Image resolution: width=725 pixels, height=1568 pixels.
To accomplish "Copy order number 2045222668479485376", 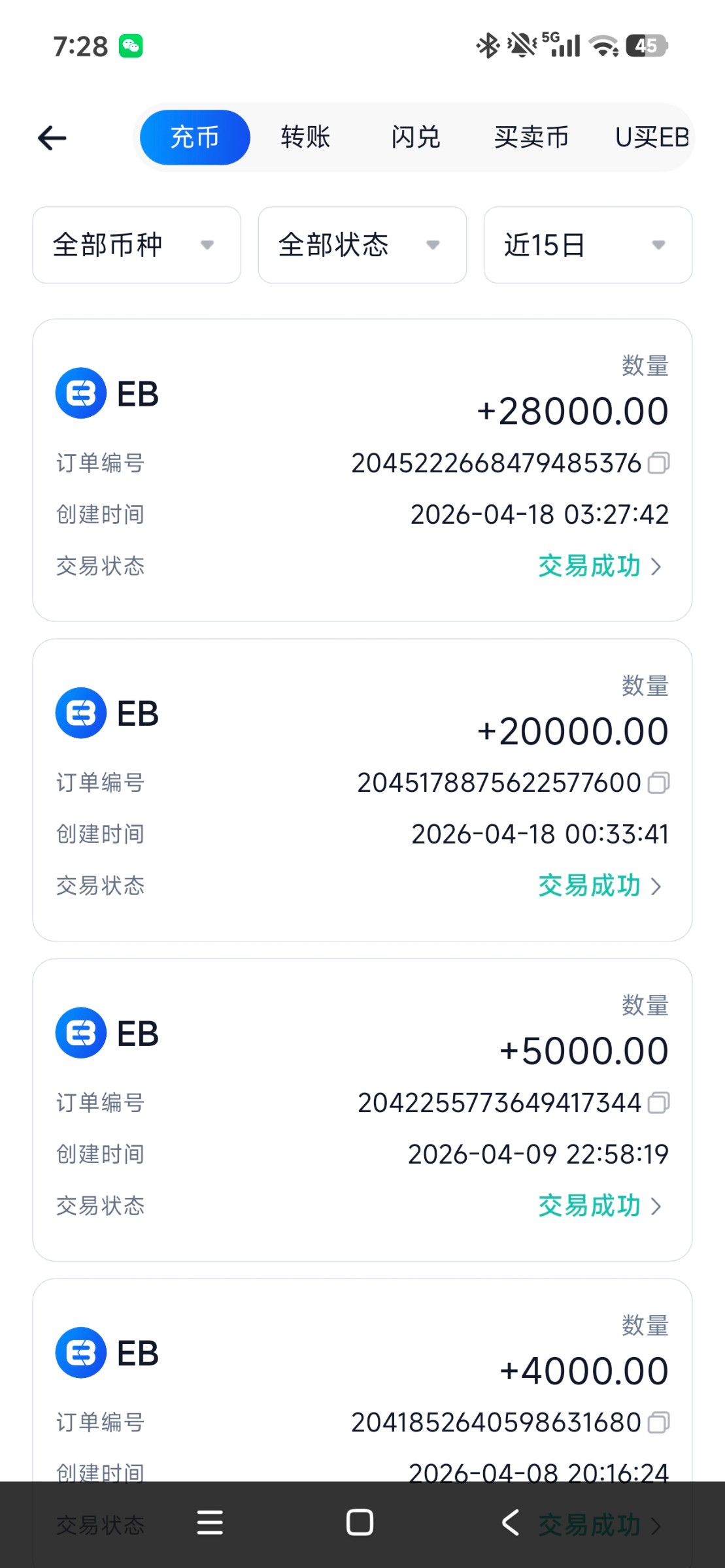I will pyautogui.click(x=658, y=463).
